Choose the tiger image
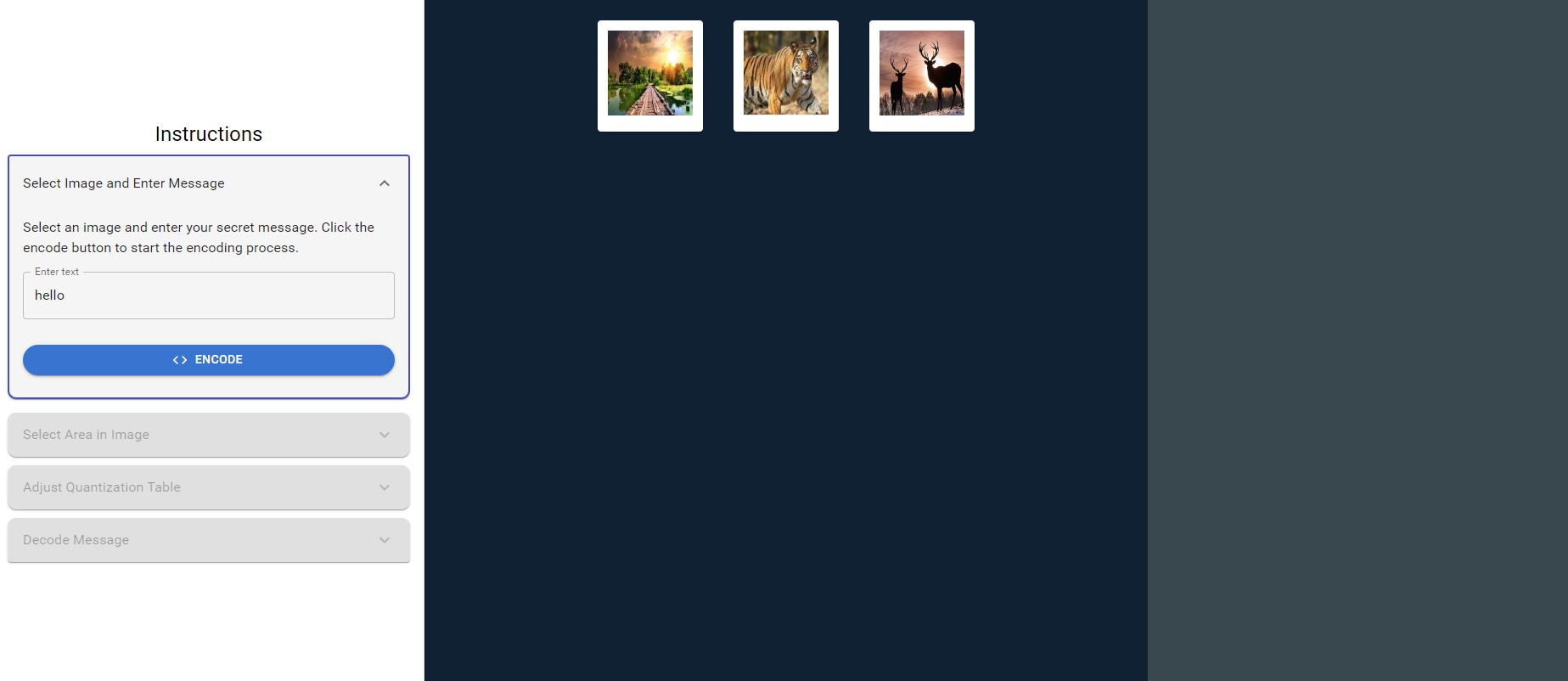The width and height of the screenshot is (1568, 681). point(785,75)
